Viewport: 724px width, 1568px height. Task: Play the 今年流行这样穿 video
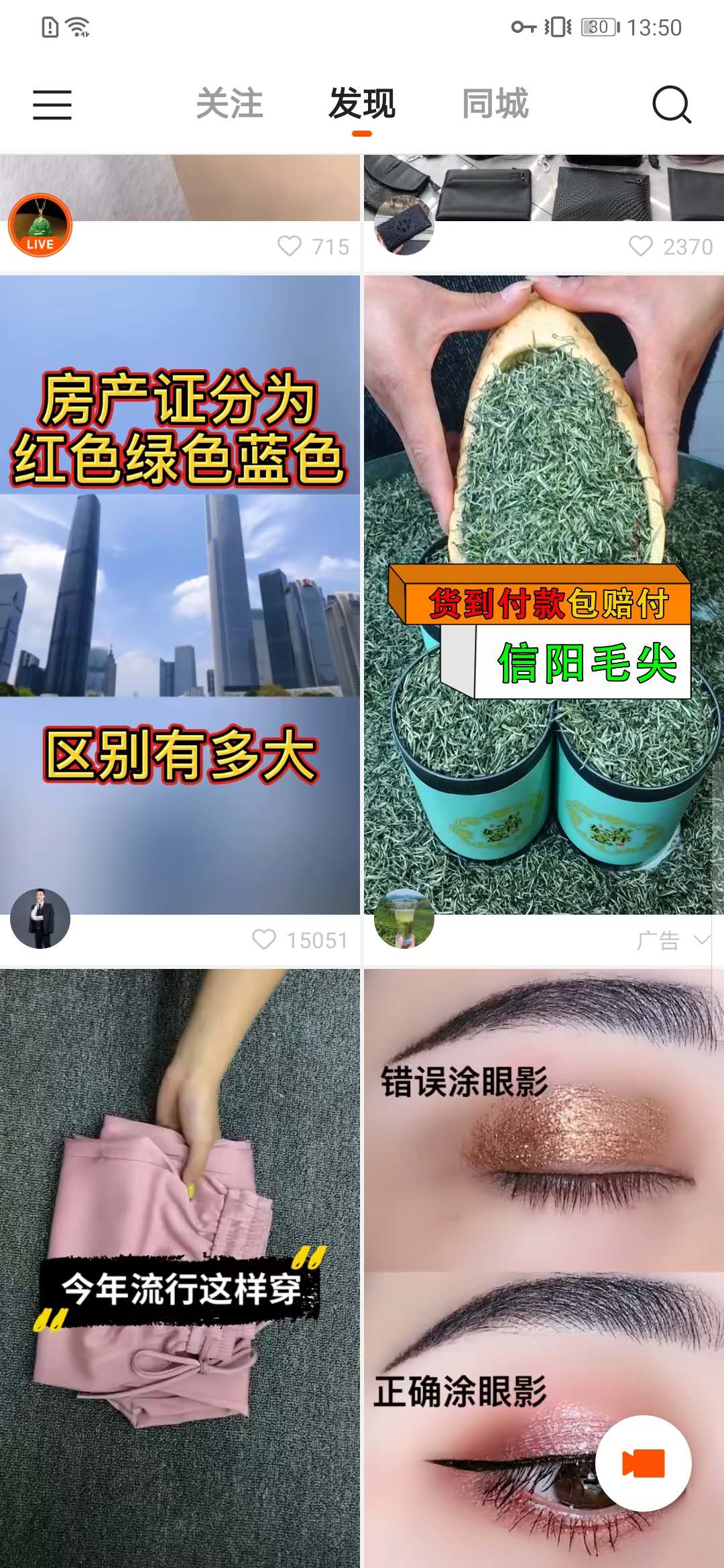(x=180, y=1266)
